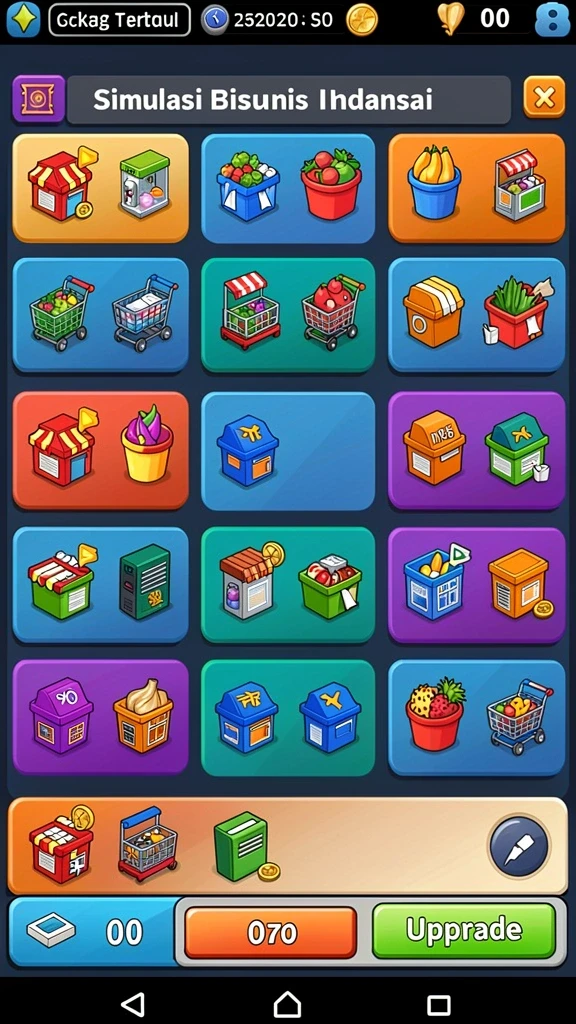Tap the green diamond icon in top bar
Image resolution: width=576 pixels, height=1024 pixels.
pyautogui.click(x=23, y=20)
